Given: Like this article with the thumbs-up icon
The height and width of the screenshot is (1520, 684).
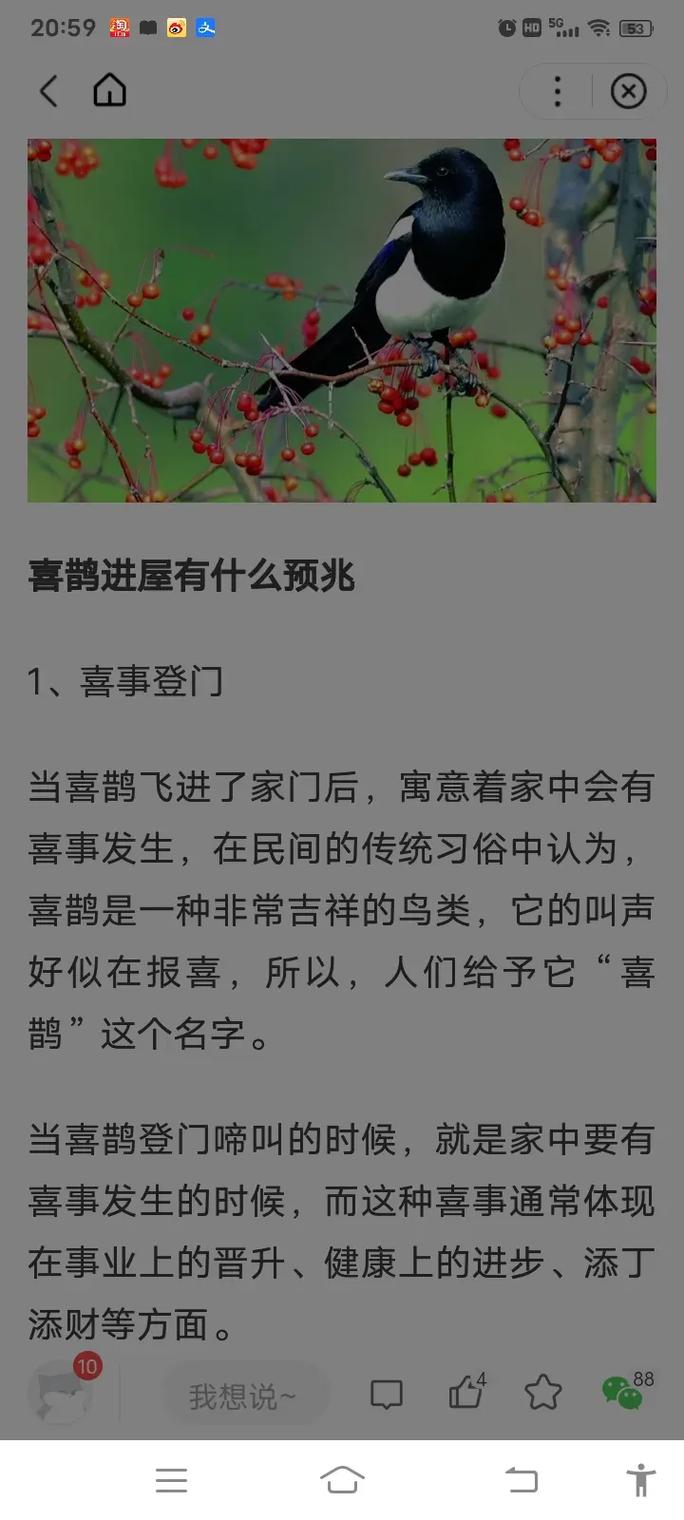Looking at the screenshot, I should coord(465,1392).
